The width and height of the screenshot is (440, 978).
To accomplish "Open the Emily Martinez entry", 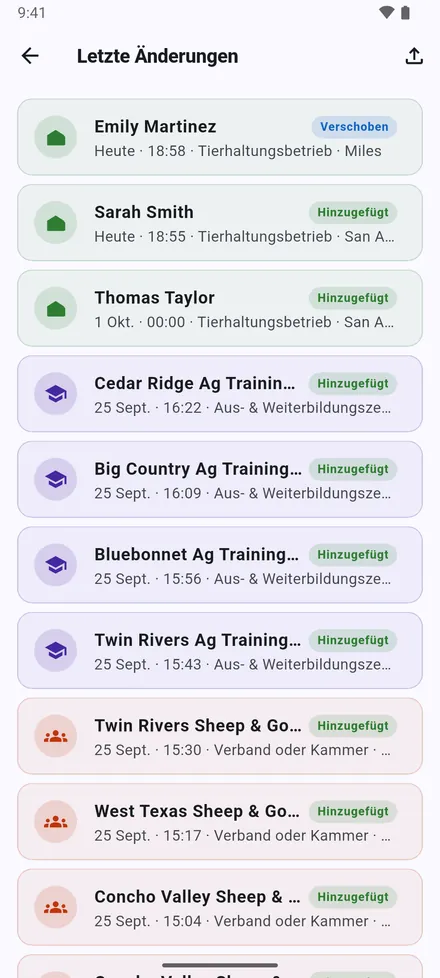I will 220,137.
